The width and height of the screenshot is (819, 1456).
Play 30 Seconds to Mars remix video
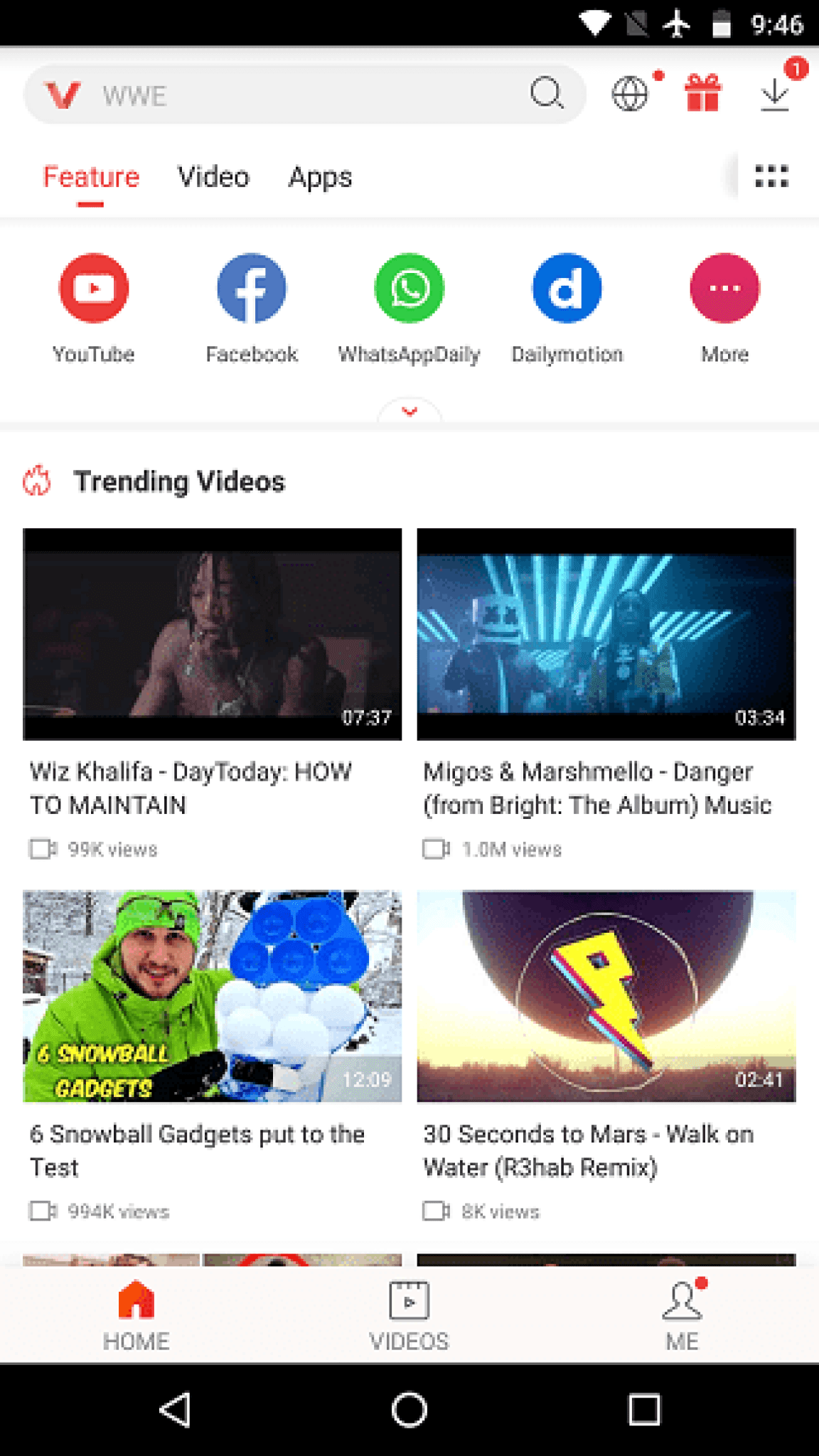click(606, 996)
